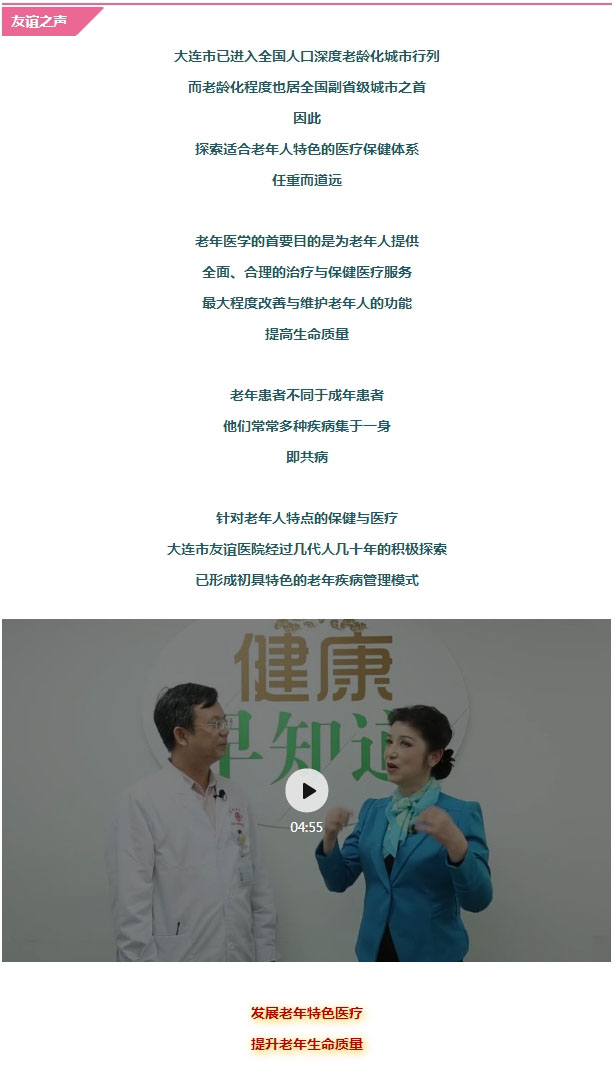Play the 04:55 health interview video
The height and width of the screenshot is (1081, 615).
(x=307, y=791)
